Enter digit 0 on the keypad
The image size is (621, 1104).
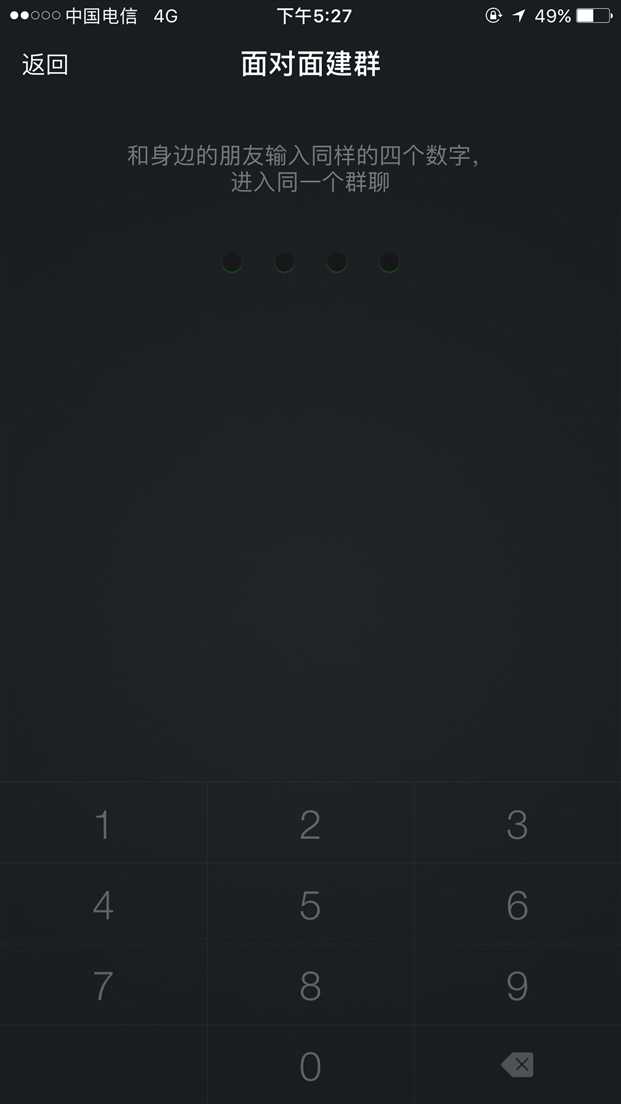tap(310, 1066)
